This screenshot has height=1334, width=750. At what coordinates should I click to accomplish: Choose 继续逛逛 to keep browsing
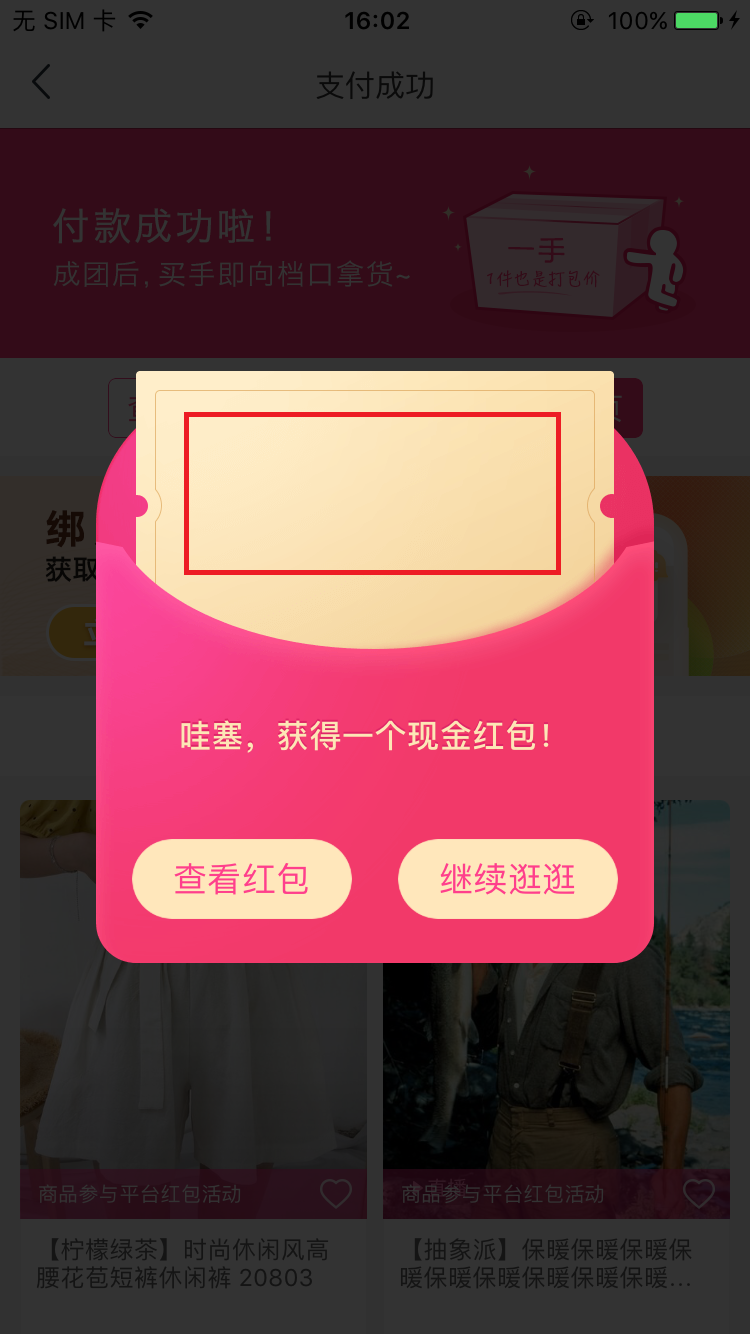(x=508, y=879)
